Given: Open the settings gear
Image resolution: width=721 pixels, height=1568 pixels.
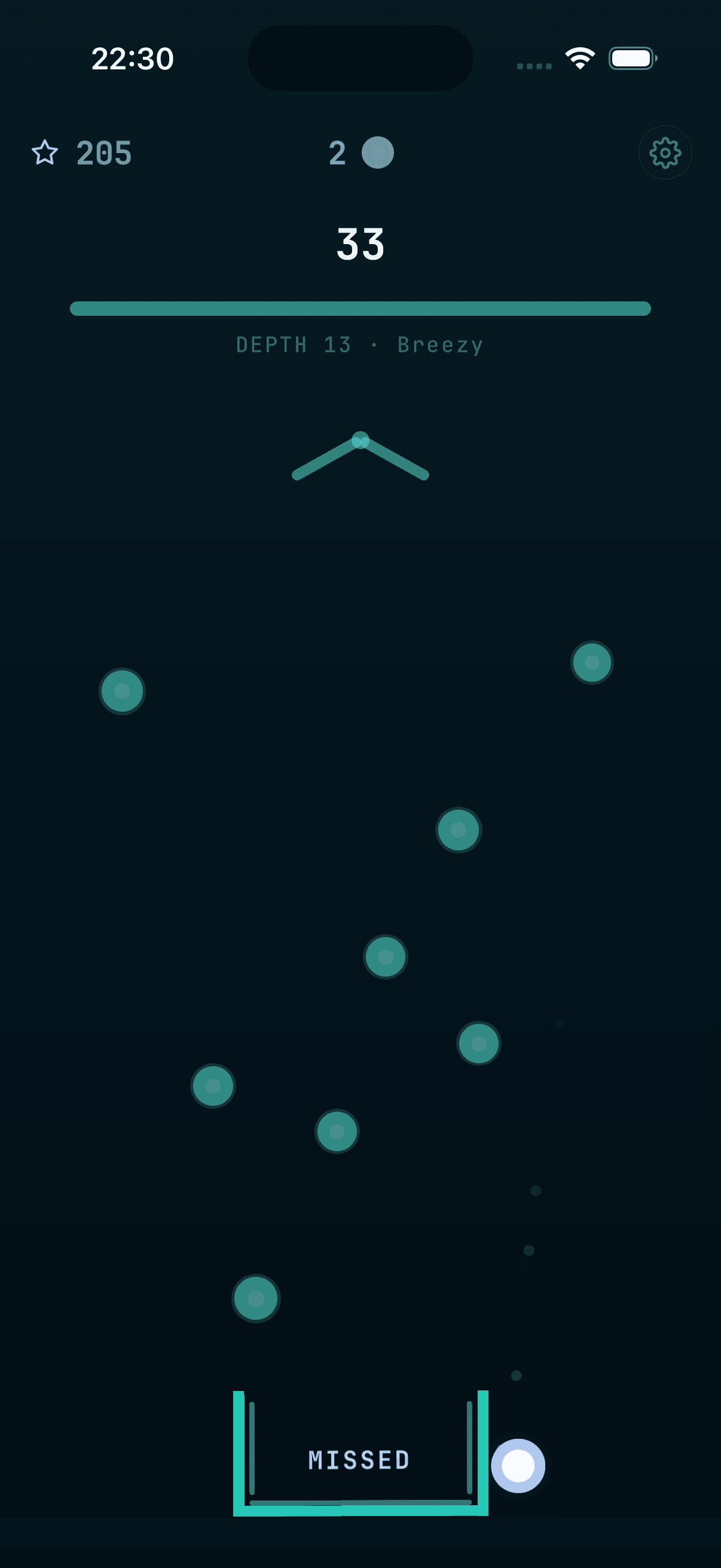Looking at the screenshot, I should coord(664,152).
